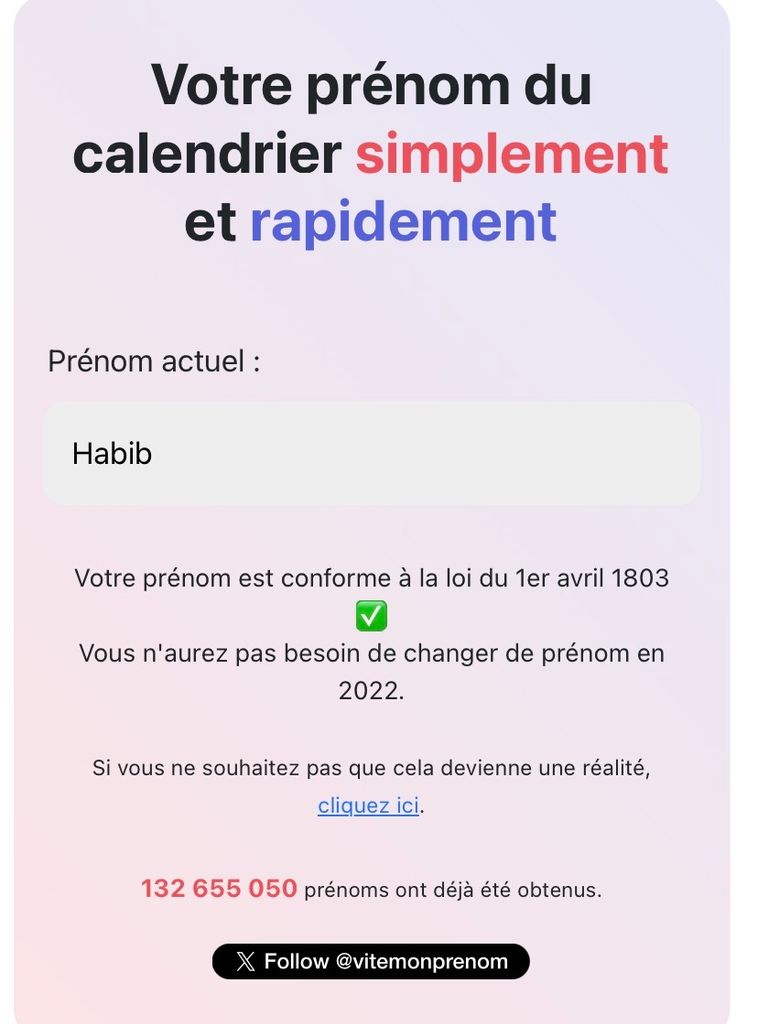Open the "cliquez ici" link
Viewport: 758px width, 1024px height.
pyautogui.click(x=368, y=805)
